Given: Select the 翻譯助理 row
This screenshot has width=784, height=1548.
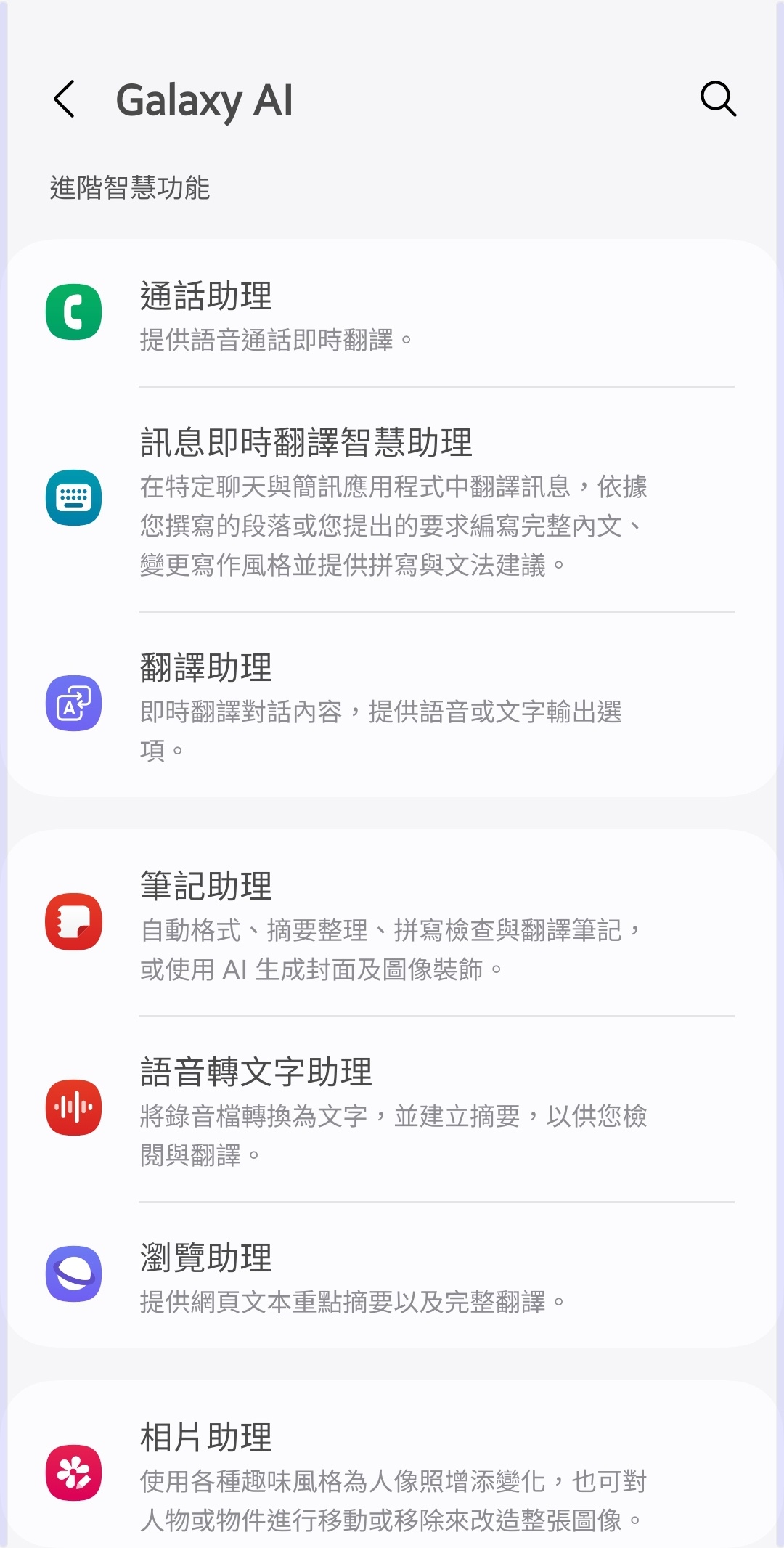Looking at the screenshot, I should (x=392, y=704).
